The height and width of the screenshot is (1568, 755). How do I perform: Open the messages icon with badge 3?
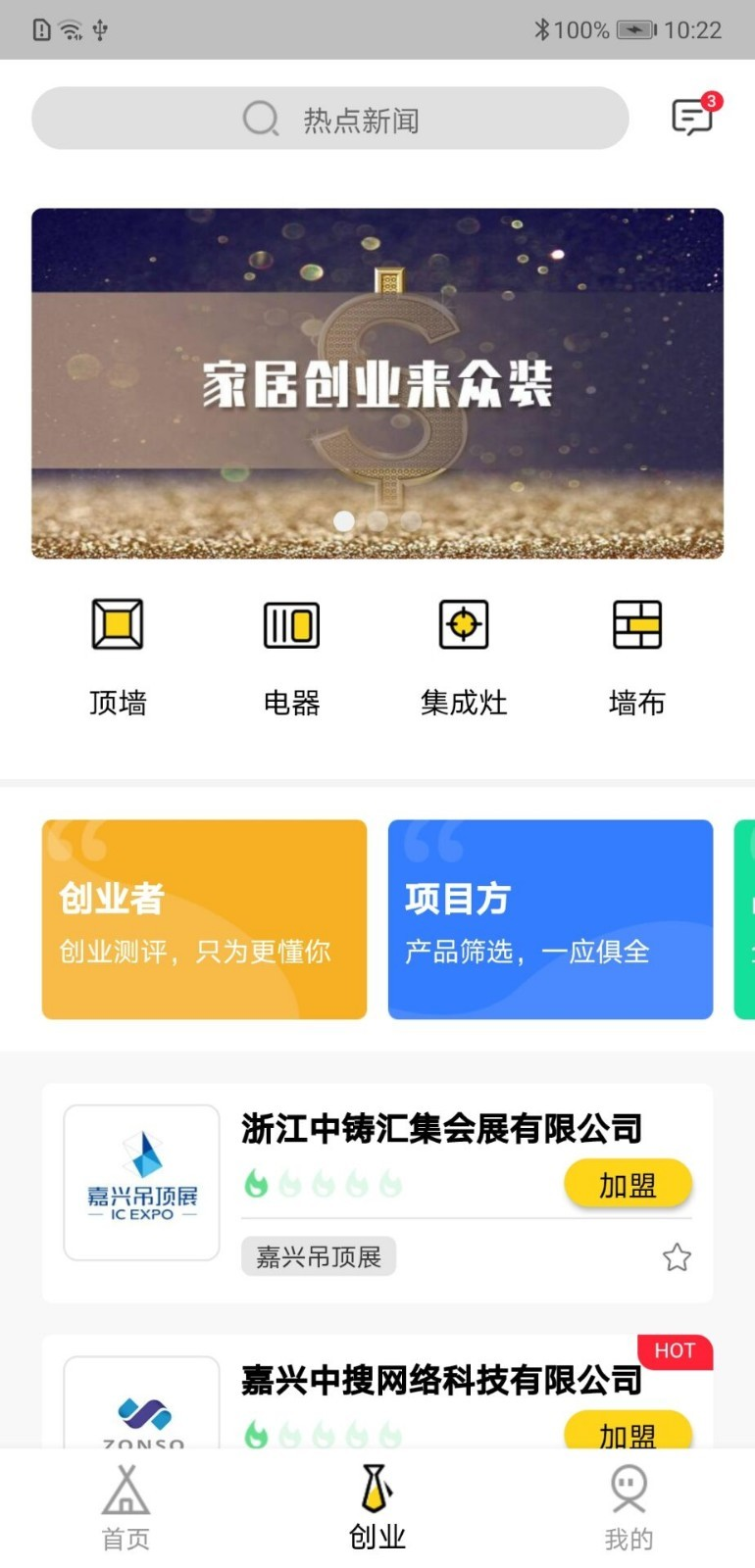point(691,117)
